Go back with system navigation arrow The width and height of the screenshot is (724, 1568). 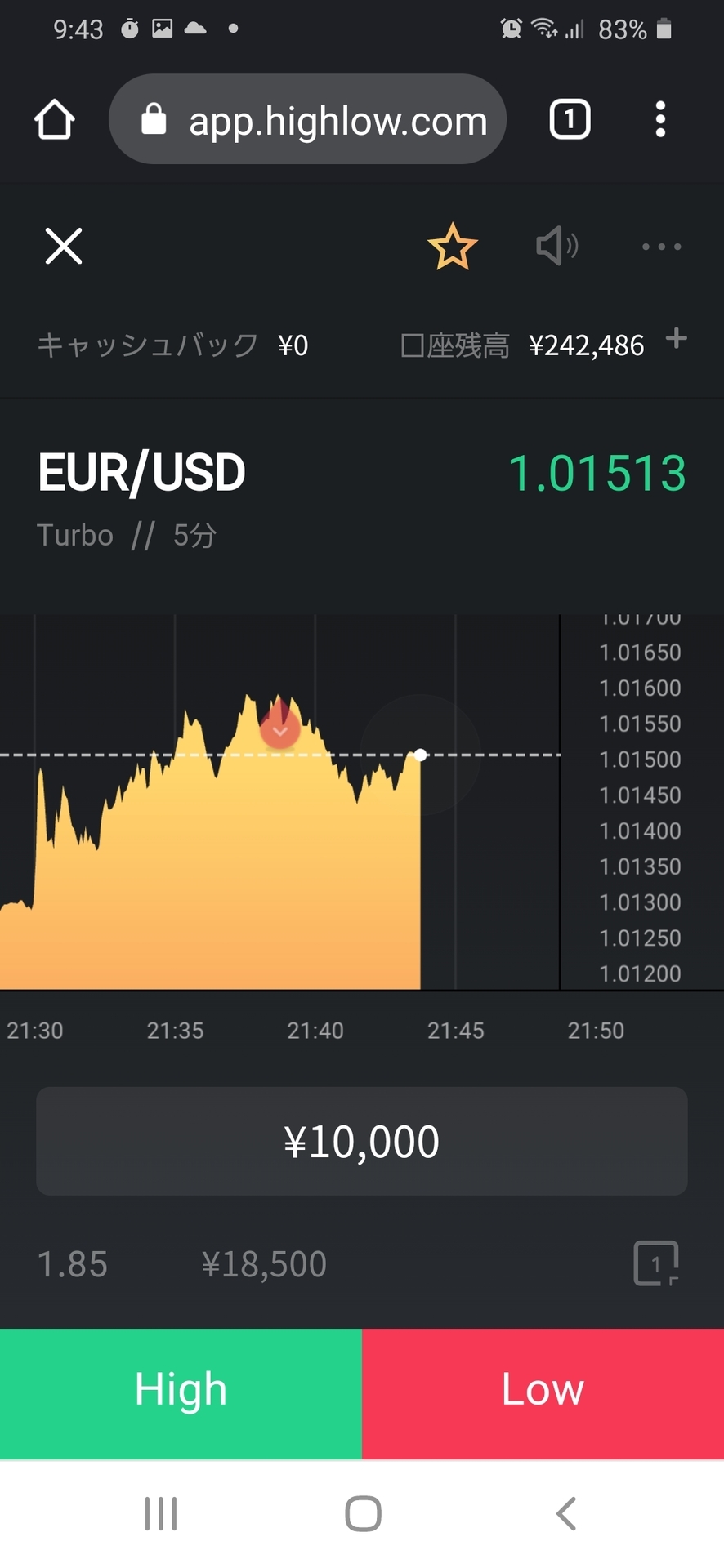pyautogui.click(x=565, y=1513)
